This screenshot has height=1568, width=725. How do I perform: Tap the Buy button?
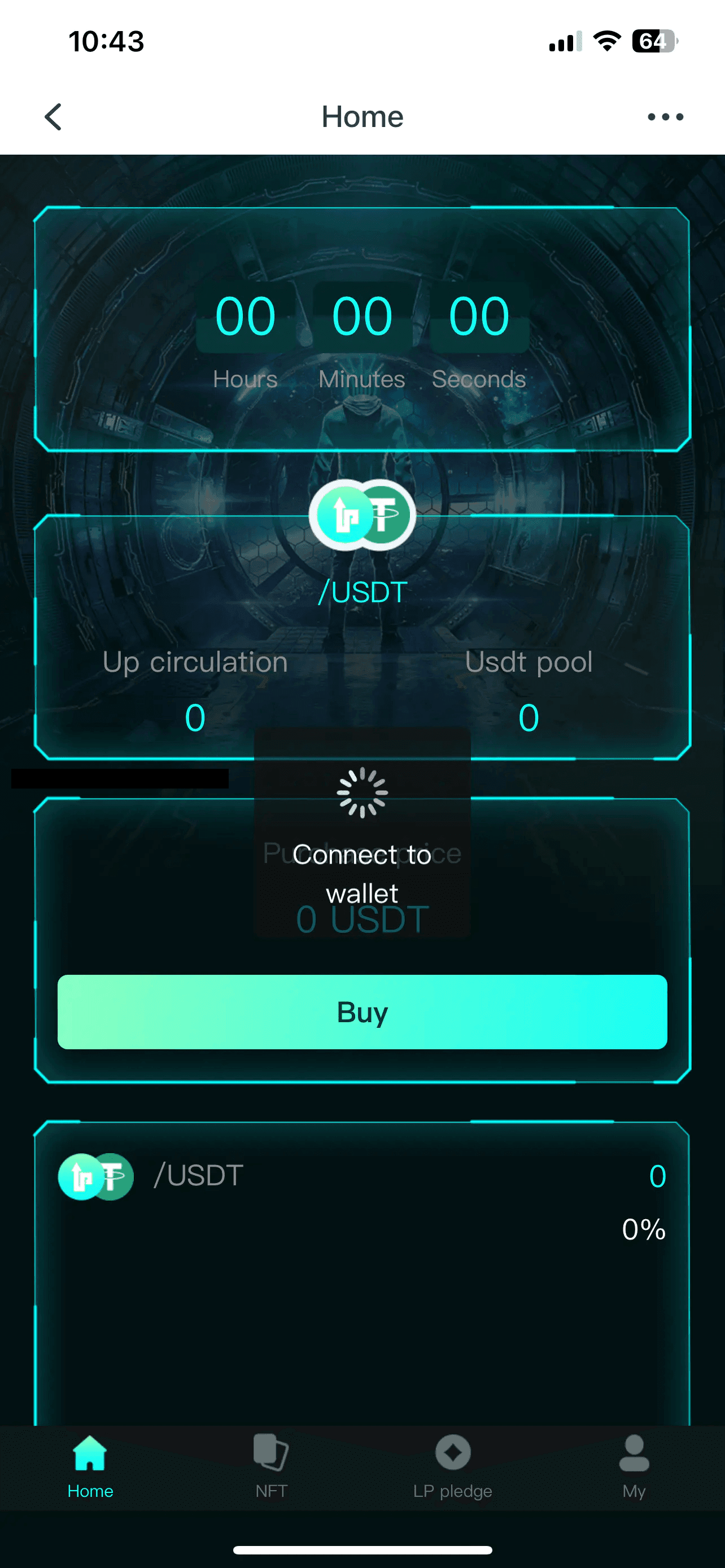362,1011
